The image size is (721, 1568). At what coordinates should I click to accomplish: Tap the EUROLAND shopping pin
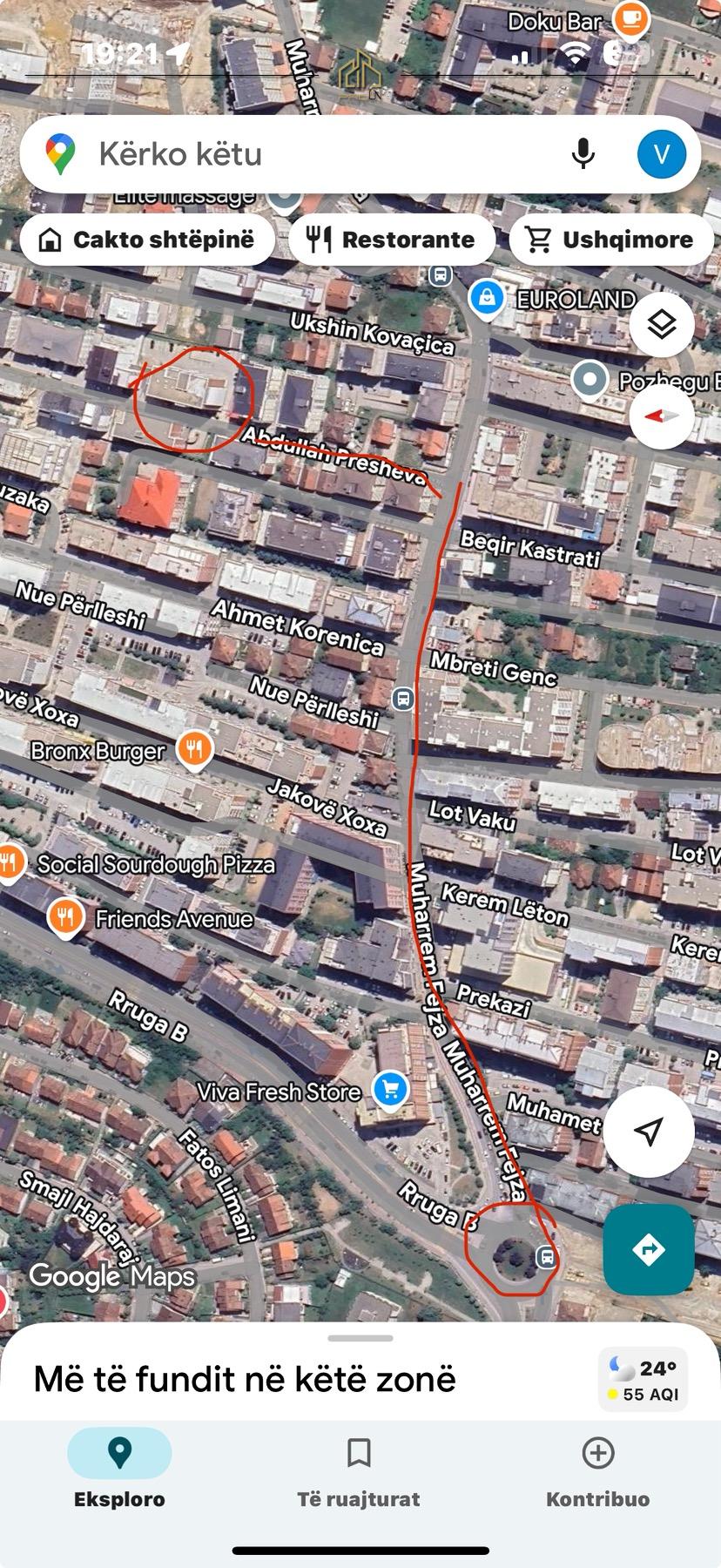[x=486, y=298]
